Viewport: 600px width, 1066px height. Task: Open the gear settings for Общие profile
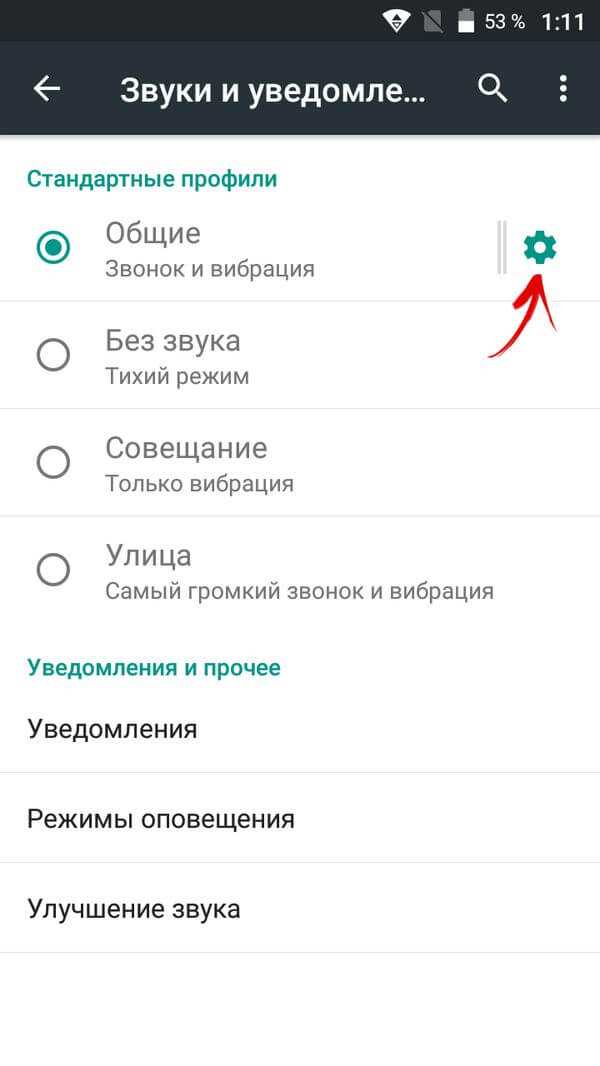pos(540,247)
